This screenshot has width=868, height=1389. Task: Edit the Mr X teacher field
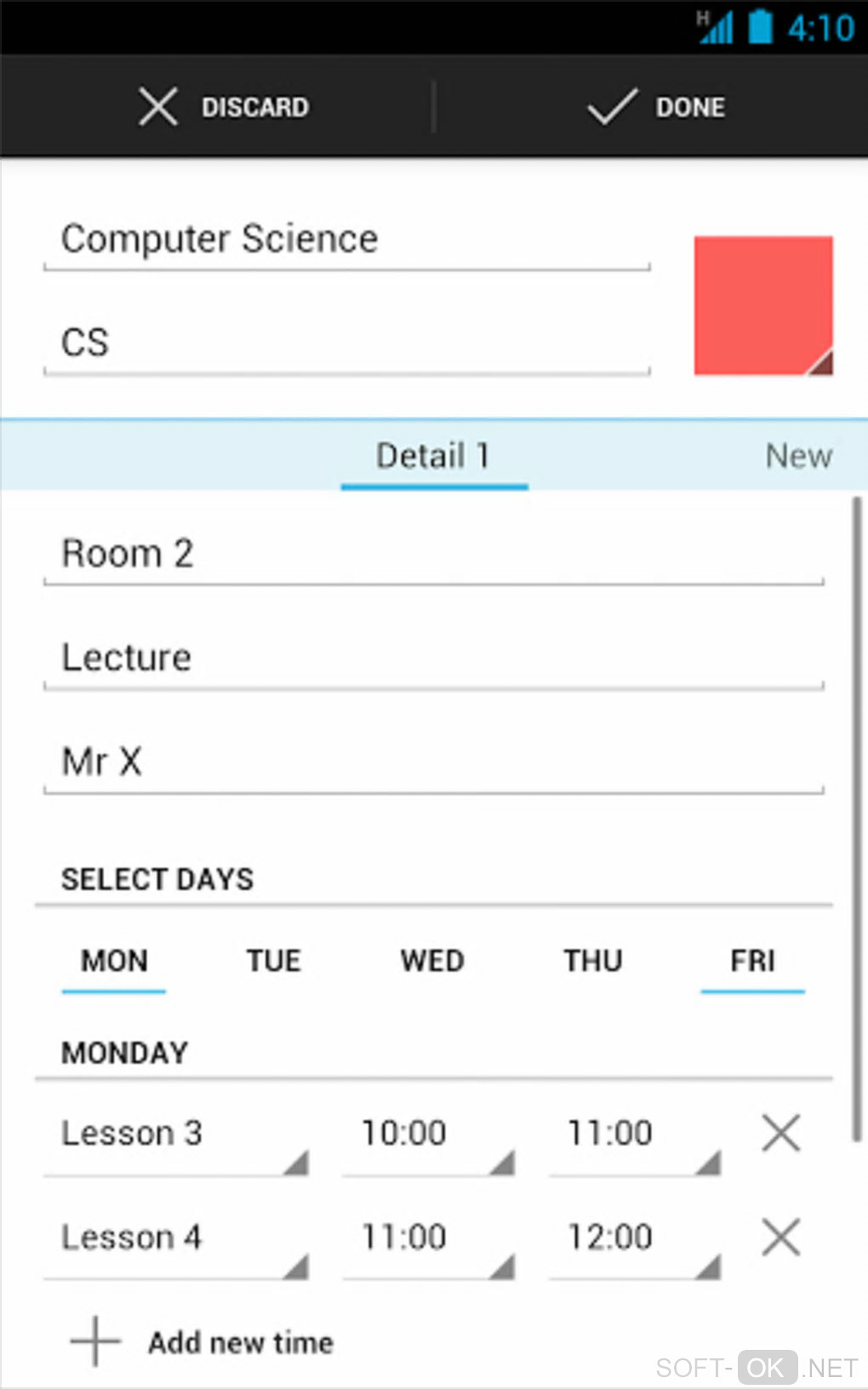(433, 762)
